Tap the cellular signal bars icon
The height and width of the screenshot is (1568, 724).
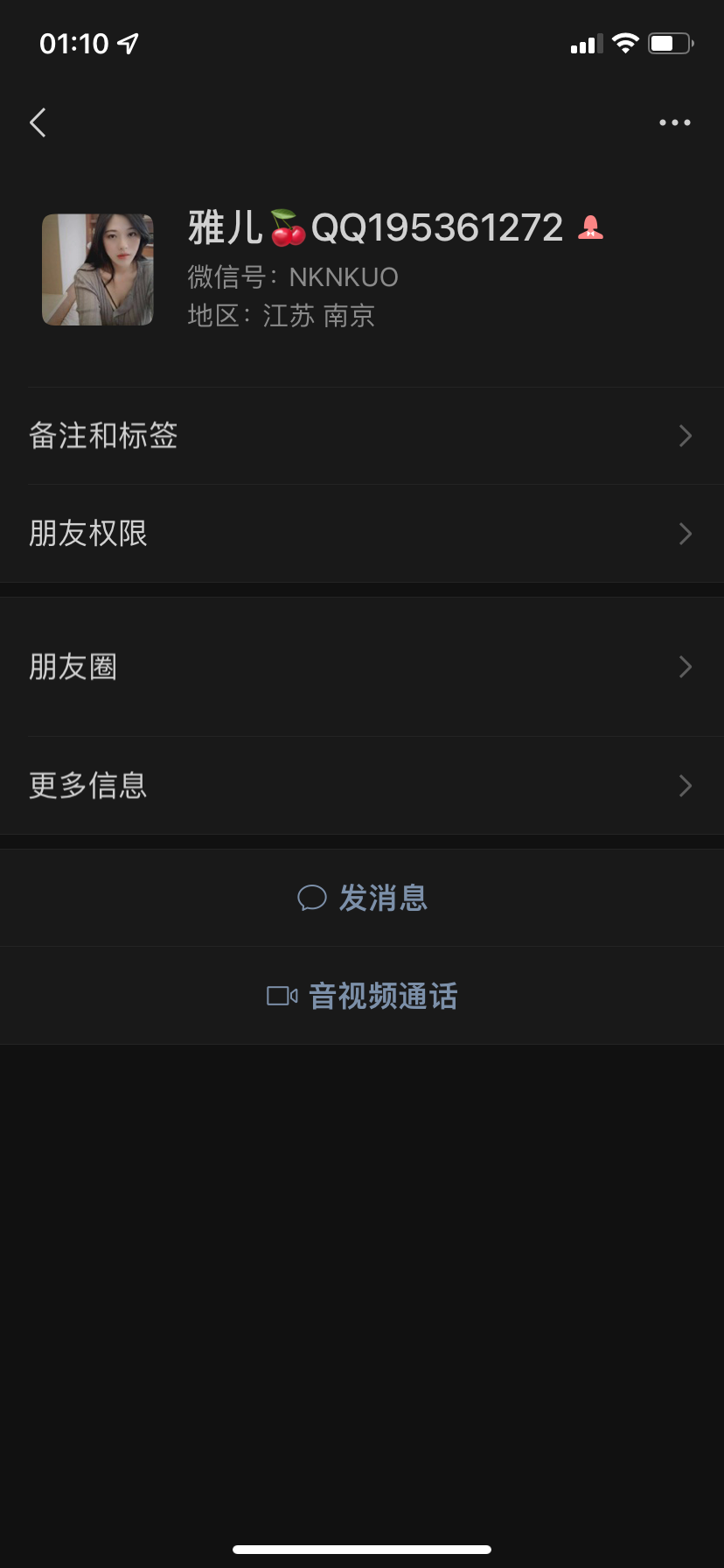pyautogui.click(x=584, y=42)
